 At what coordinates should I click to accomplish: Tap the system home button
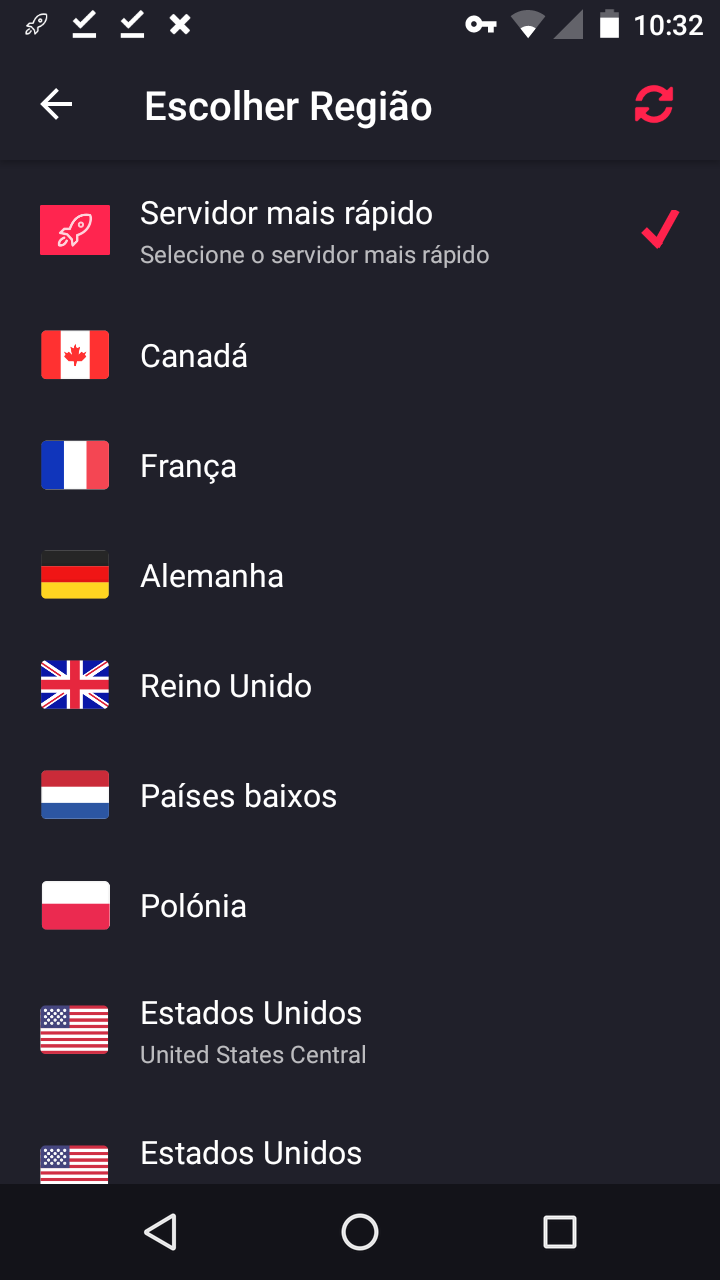(360, 1232)
